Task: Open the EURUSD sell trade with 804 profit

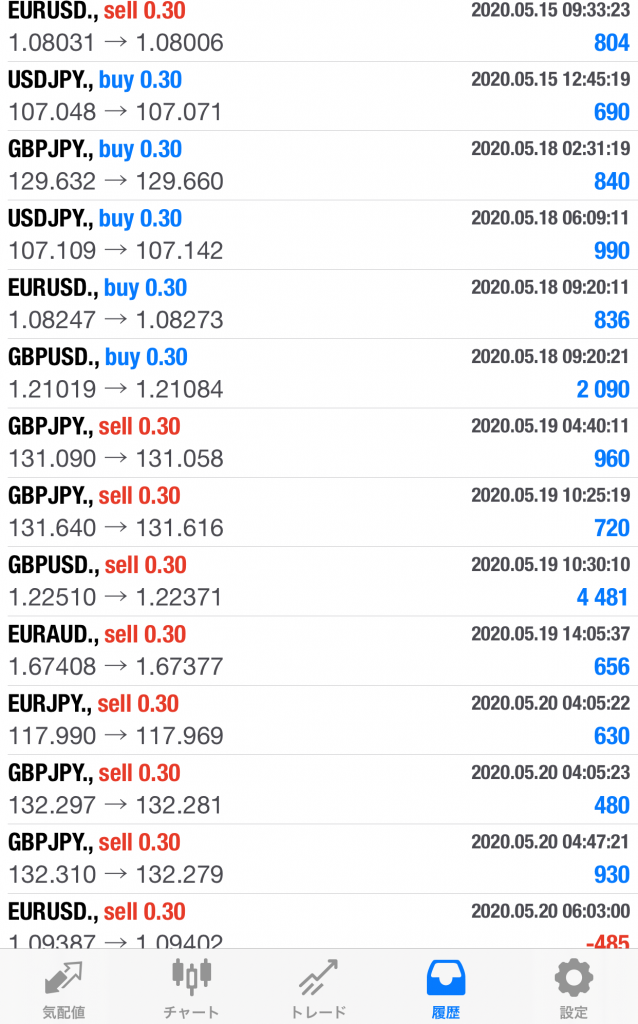Action: pos(319,30)
